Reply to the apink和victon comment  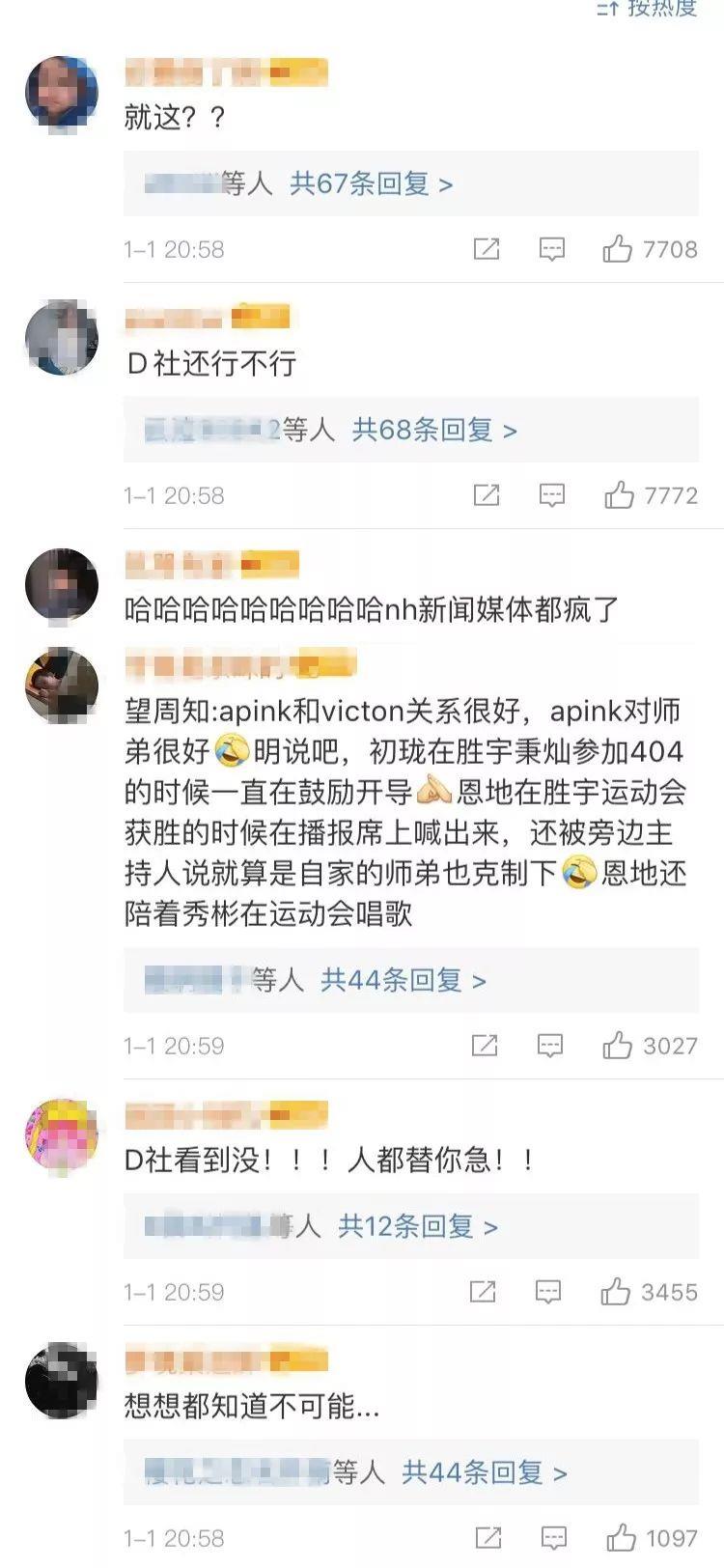[x=549, y=1046]
